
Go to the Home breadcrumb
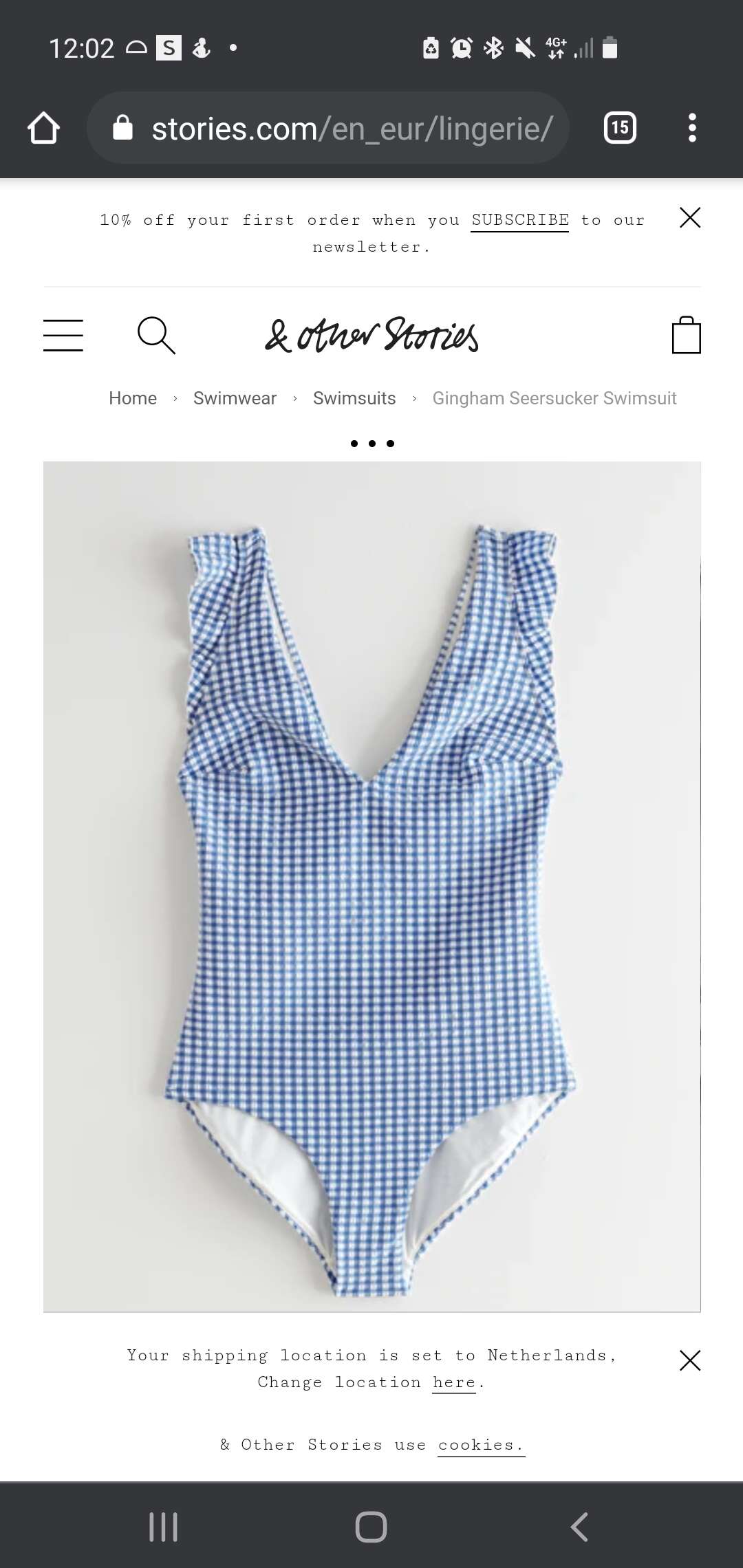pos(133,398)
